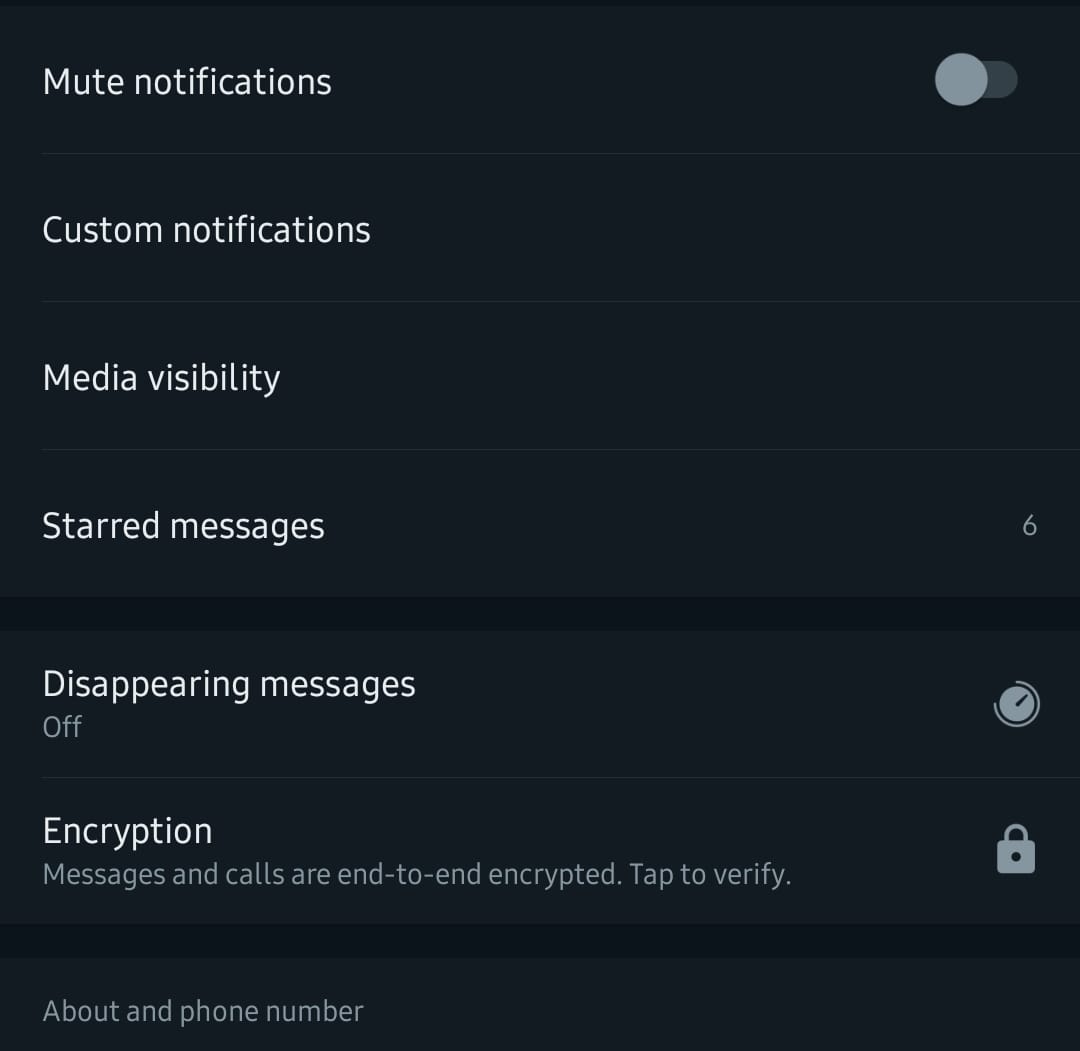This screenshot has height=1051, width=1080.
Task: Tap Encryption to verify security
Action: [416, 850]
